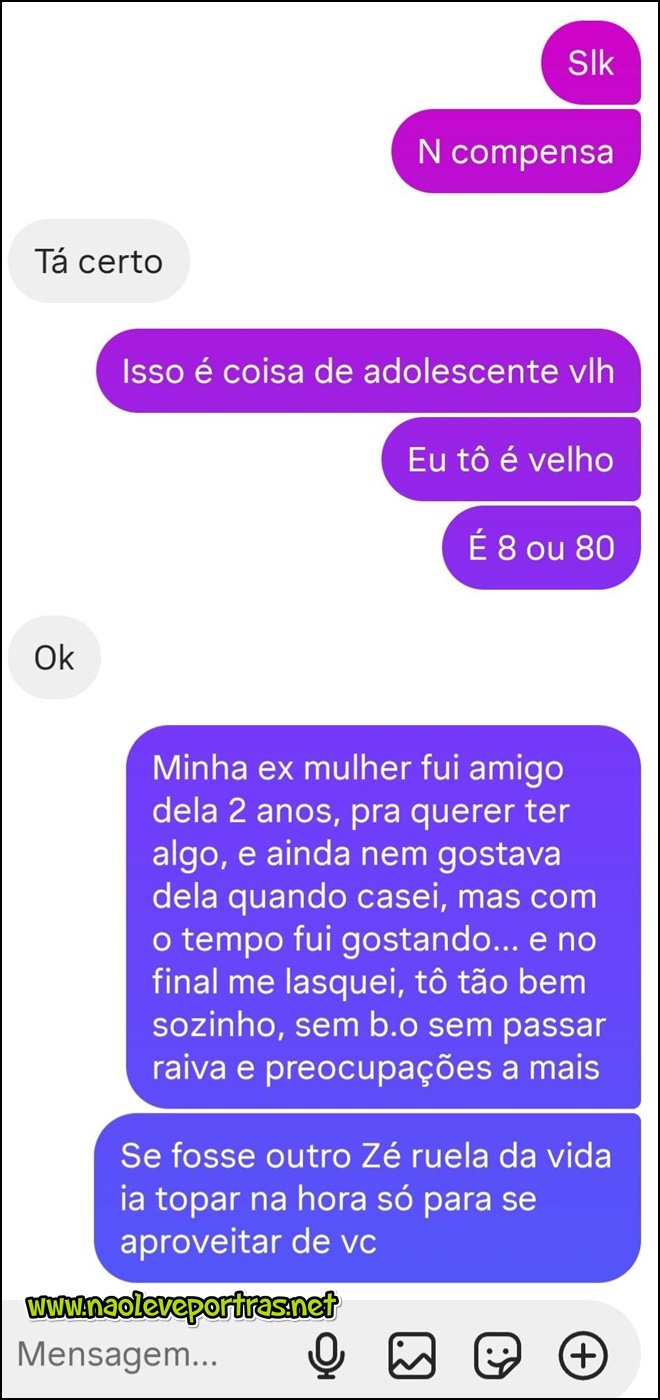
Task: Open the sticker picker
Action: coord(497,1356)
